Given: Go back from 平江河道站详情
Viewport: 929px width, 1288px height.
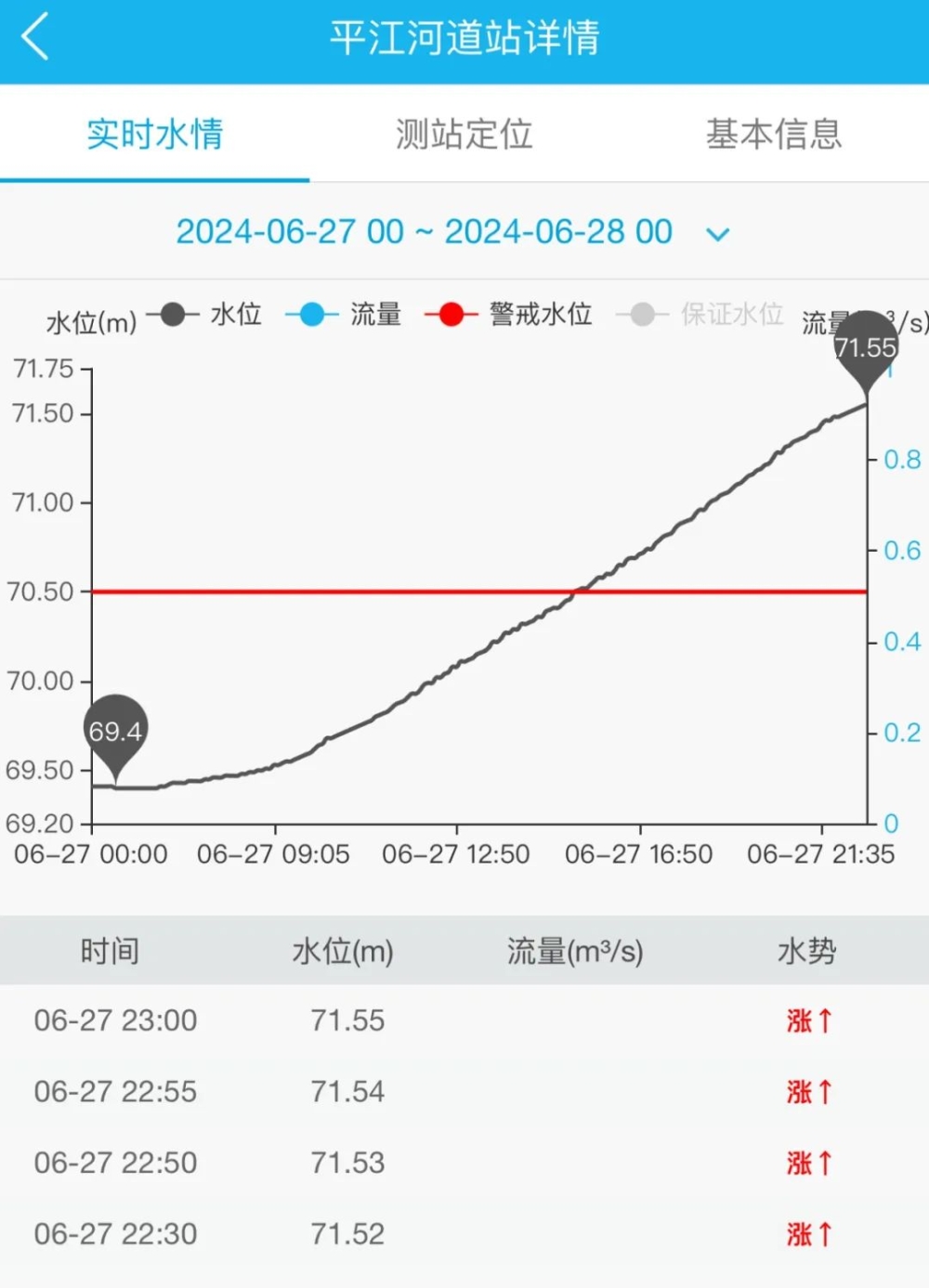Looking at the screenshot, I should [35, 39].
